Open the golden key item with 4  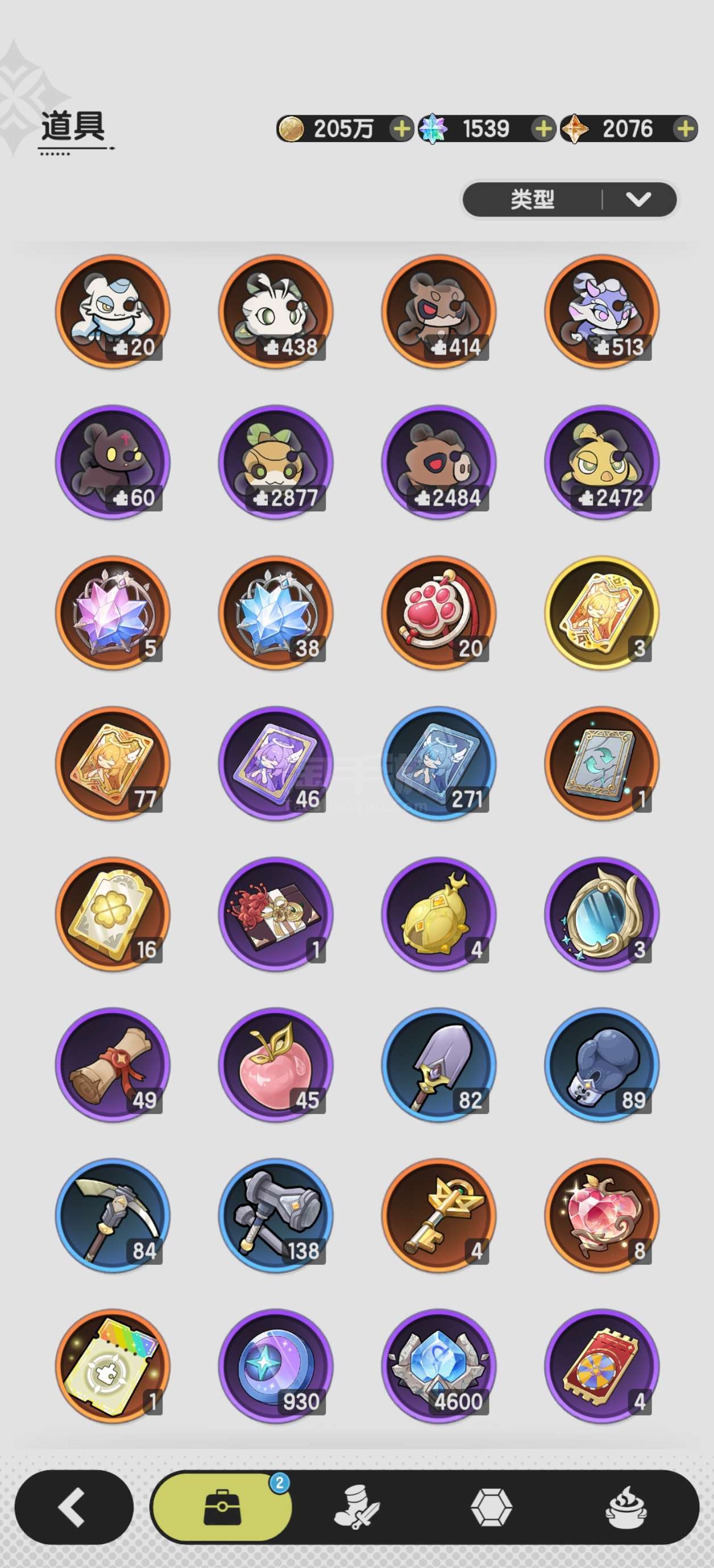[x=439, y=1216]
